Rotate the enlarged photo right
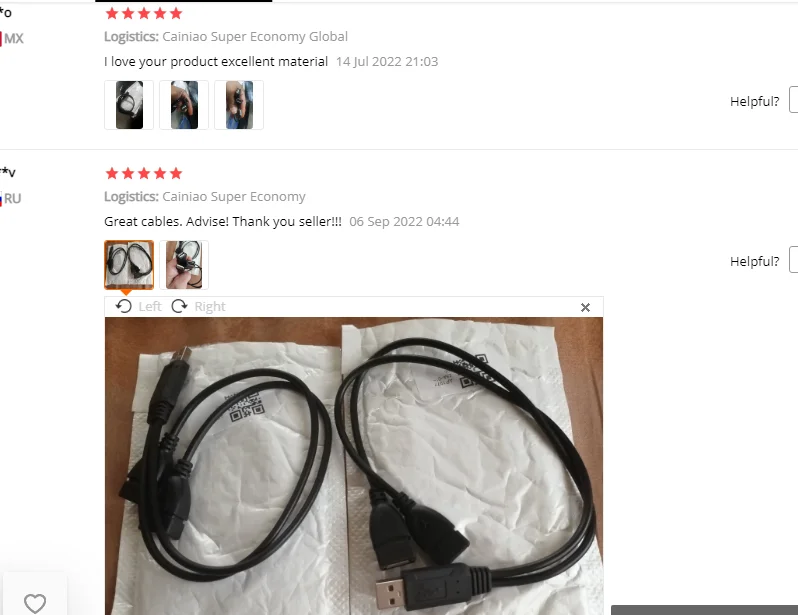 pyautogui.click(x=198, y=306)
